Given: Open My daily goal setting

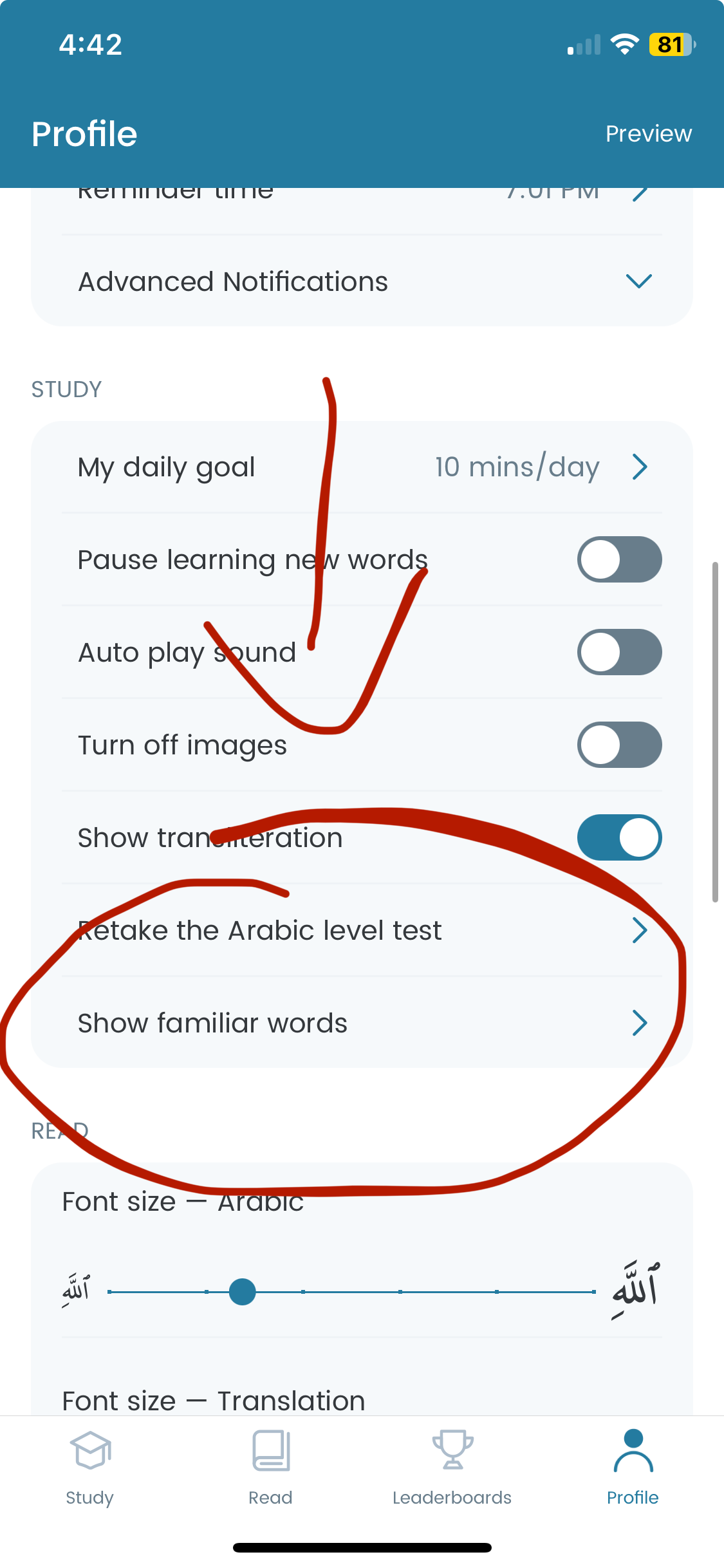Looking at the screenshot, I should coord(362,467).
